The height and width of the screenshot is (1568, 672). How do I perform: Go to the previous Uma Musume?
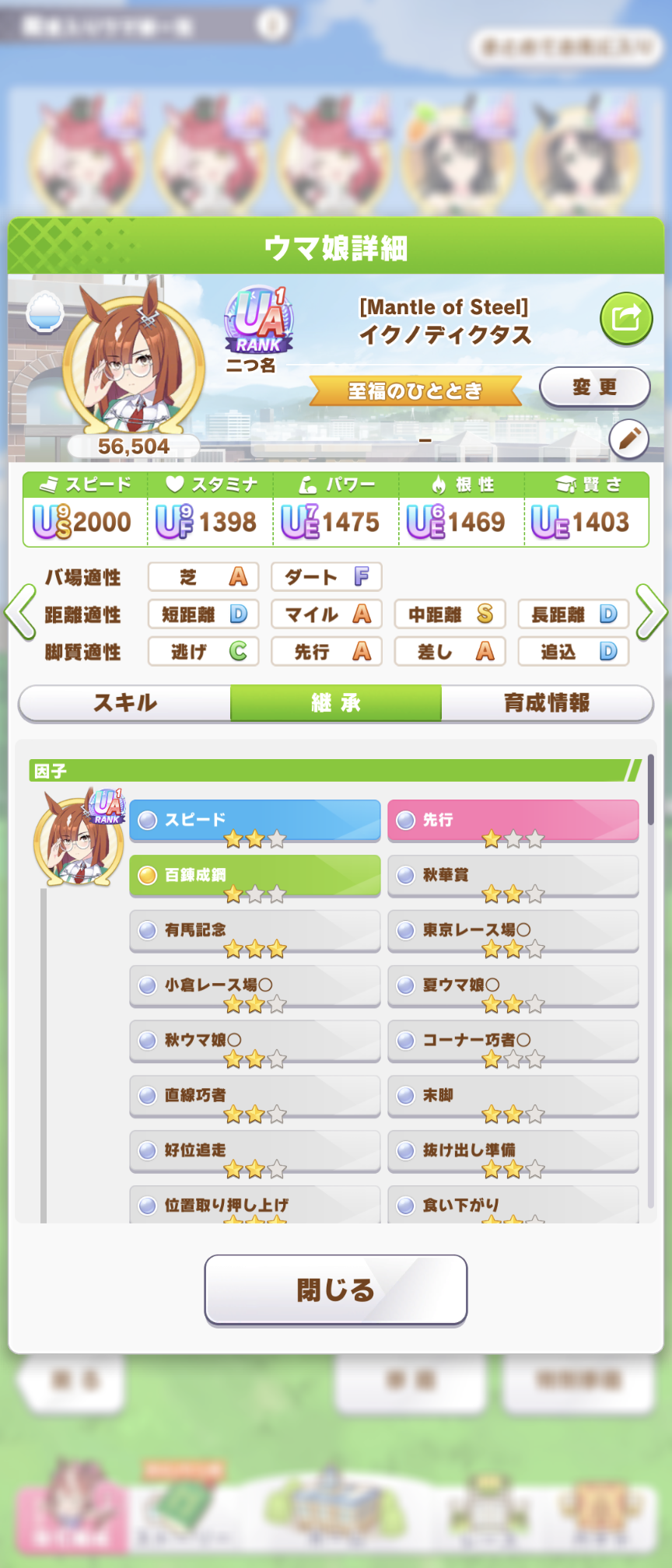coord(20,612)
